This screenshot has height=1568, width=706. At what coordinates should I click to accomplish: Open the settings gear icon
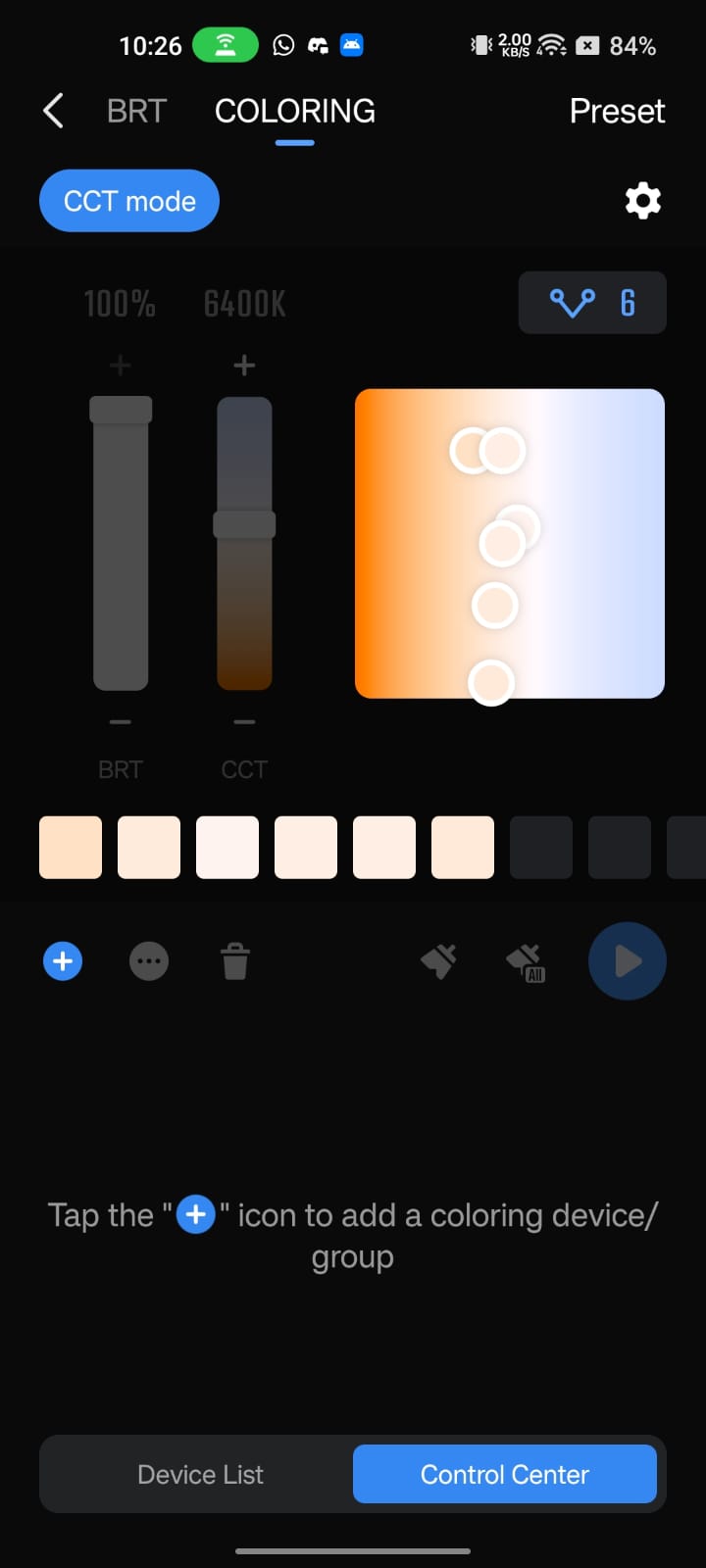coord(643,201)
